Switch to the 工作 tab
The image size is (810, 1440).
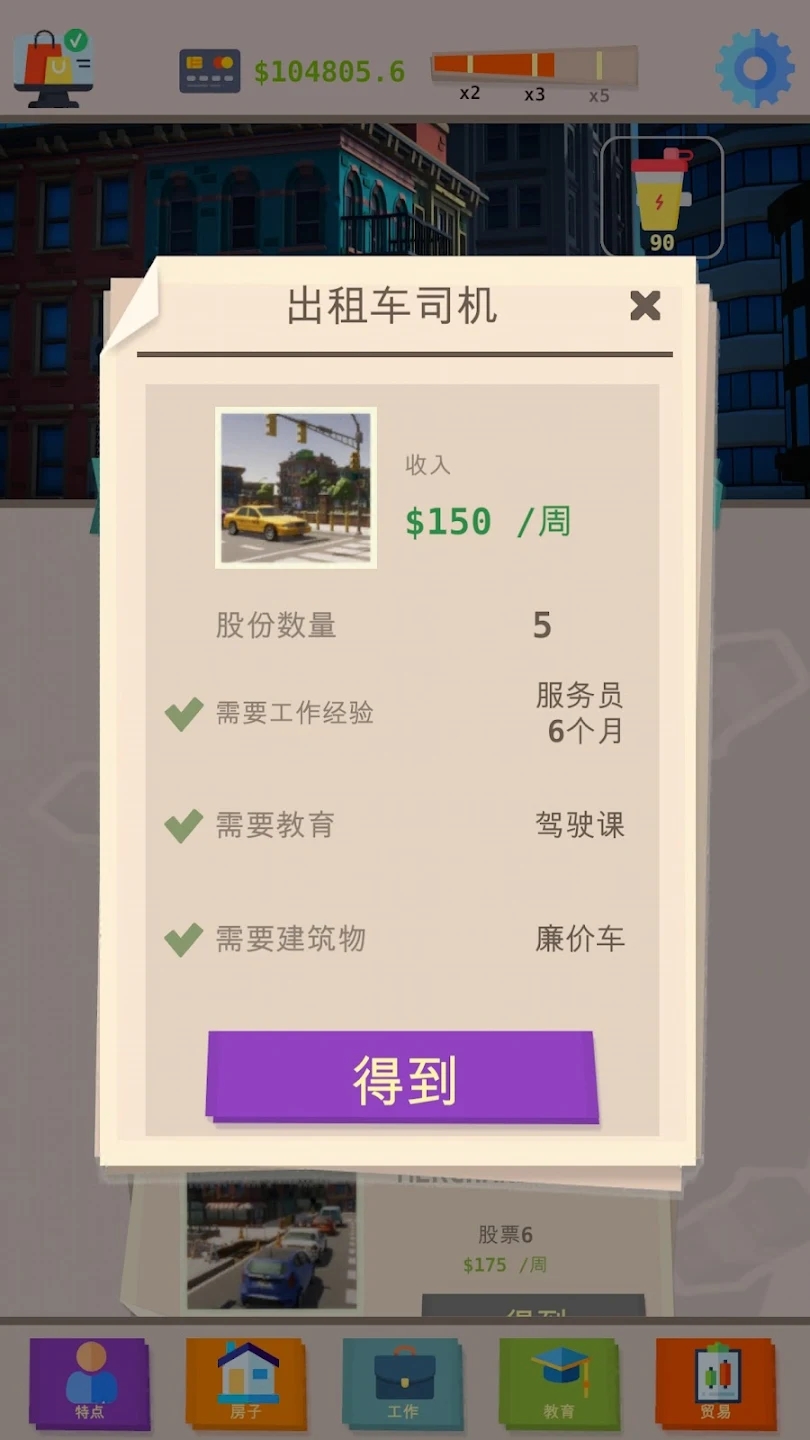click(x=403, y=1384)
